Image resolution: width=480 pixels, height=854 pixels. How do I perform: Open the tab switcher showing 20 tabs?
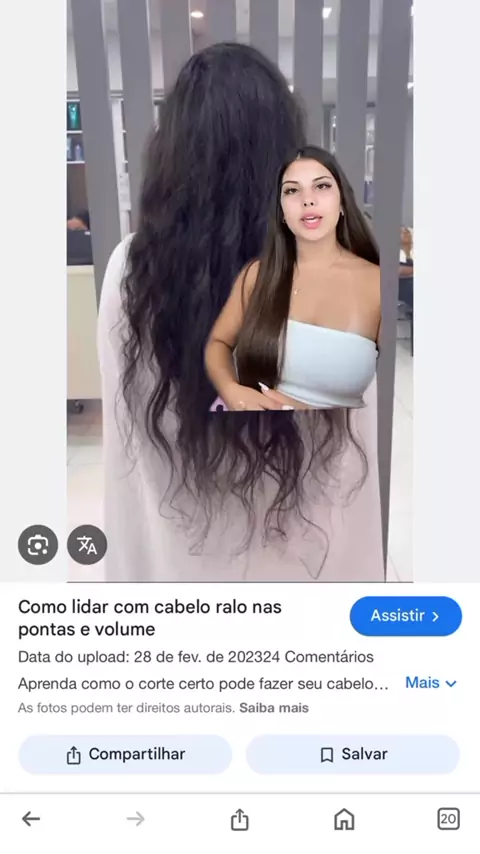click(x=448, y=819)
